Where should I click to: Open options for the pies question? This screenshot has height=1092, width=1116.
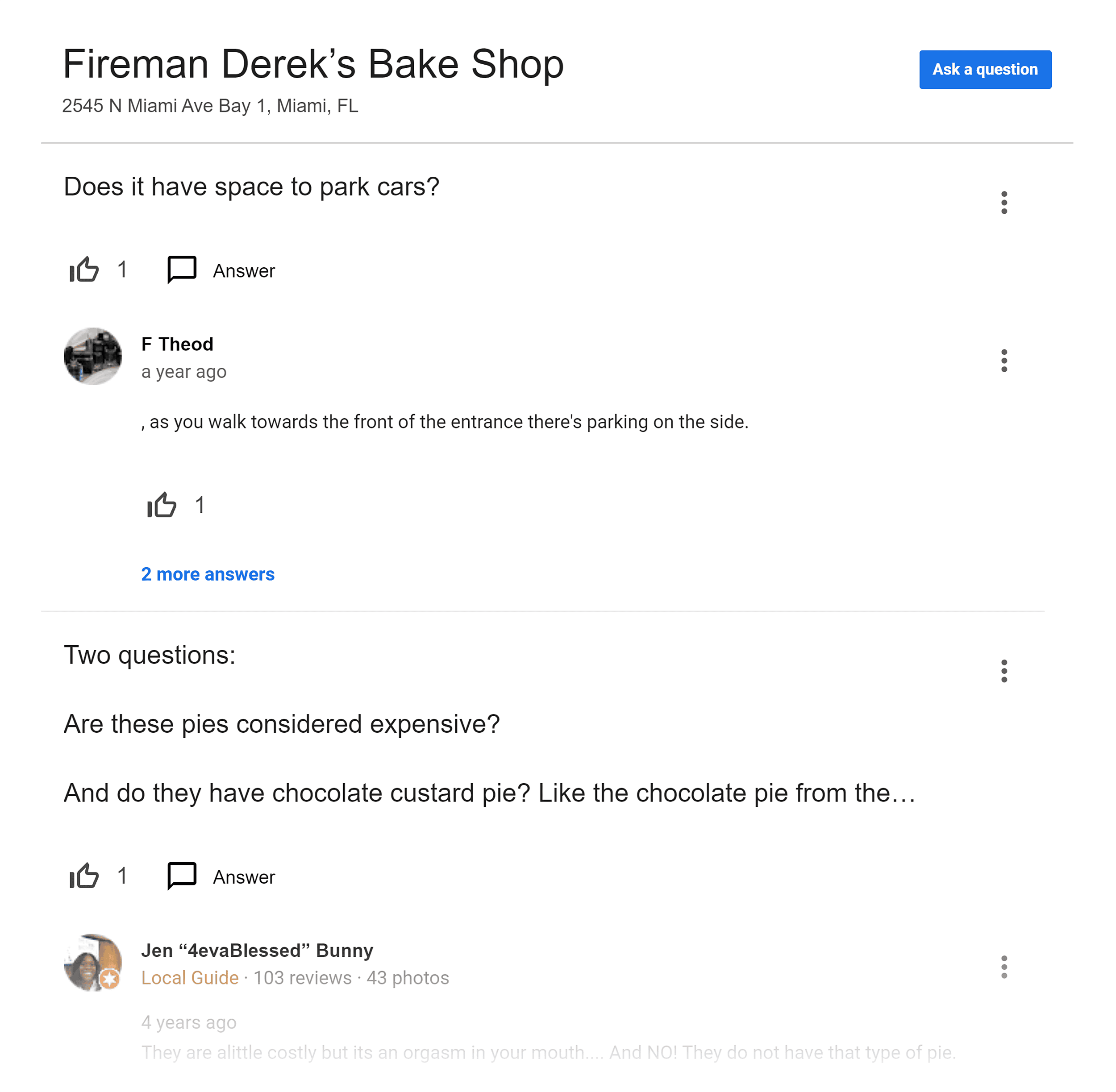click(1004, 671)
